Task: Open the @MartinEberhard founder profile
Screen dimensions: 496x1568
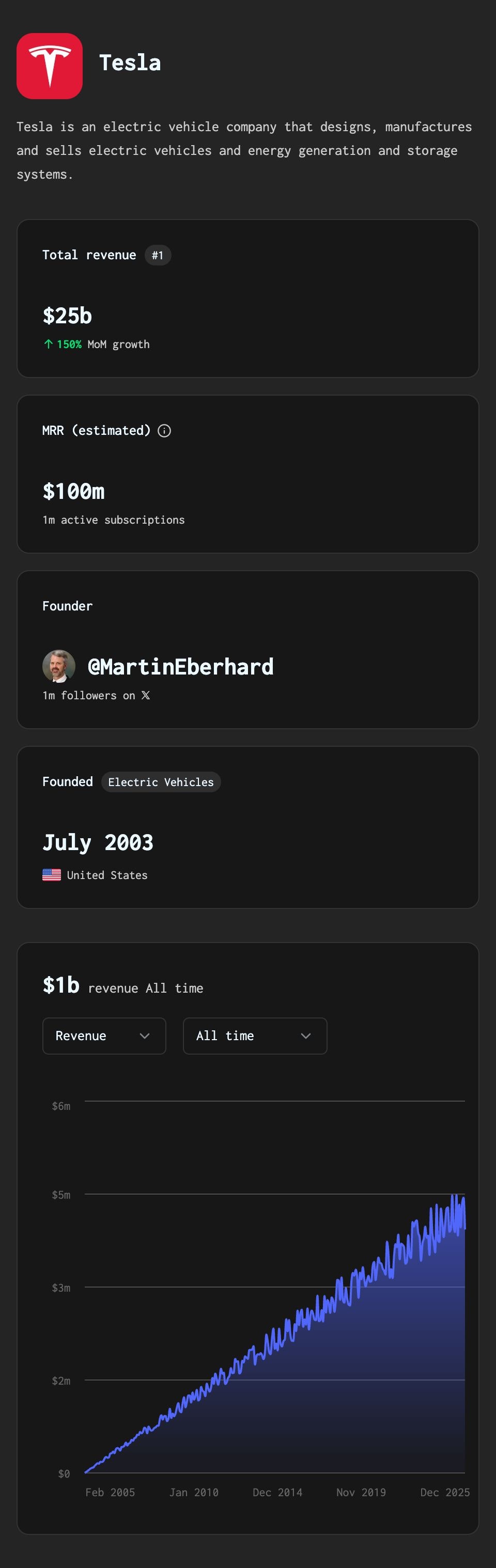Action: coord(180,667)
